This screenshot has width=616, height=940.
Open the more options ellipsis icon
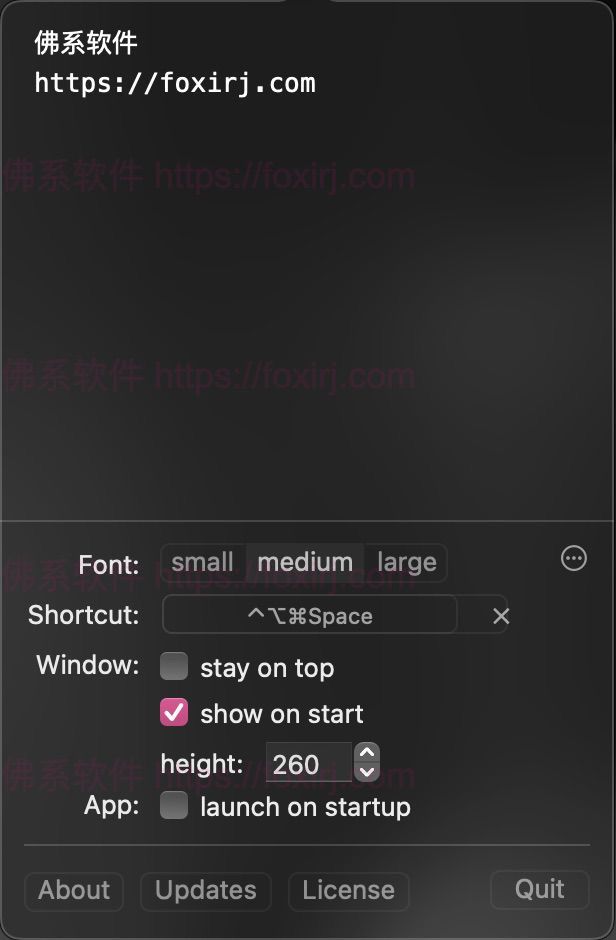[x=574, y=559]
